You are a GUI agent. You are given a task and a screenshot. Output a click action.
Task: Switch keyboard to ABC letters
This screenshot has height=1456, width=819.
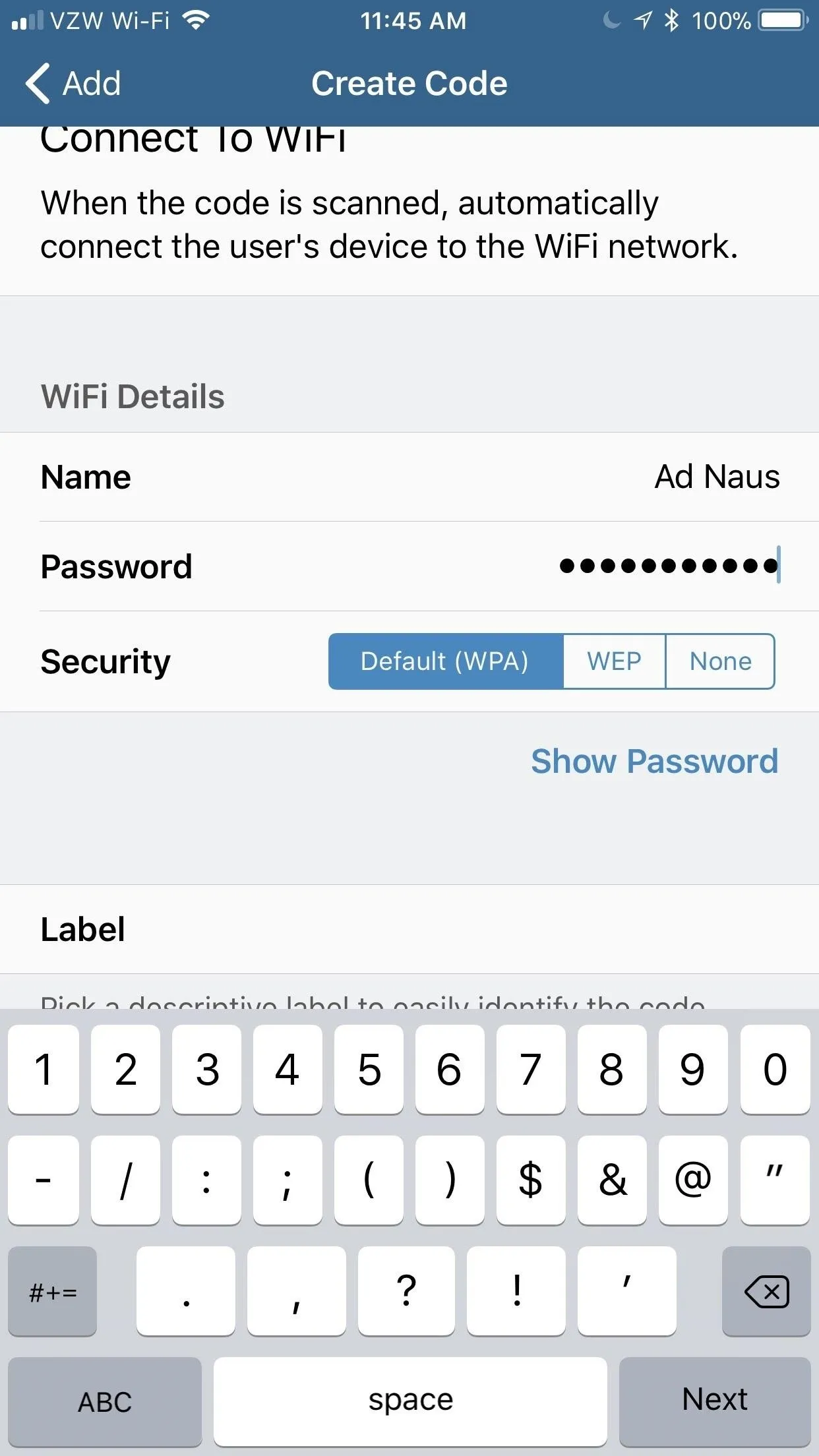(105, 1401)
